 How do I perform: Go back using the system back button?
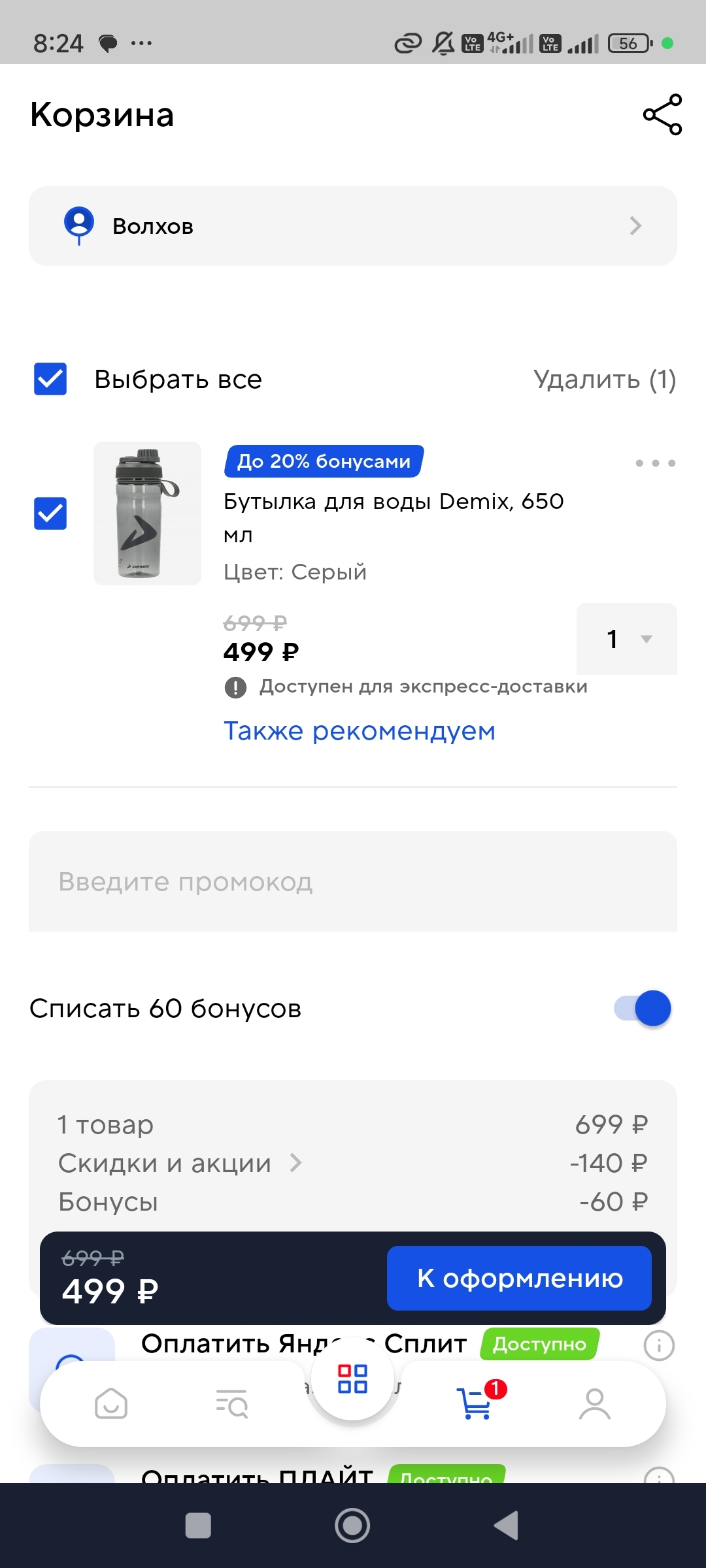tap(507, 1526)
